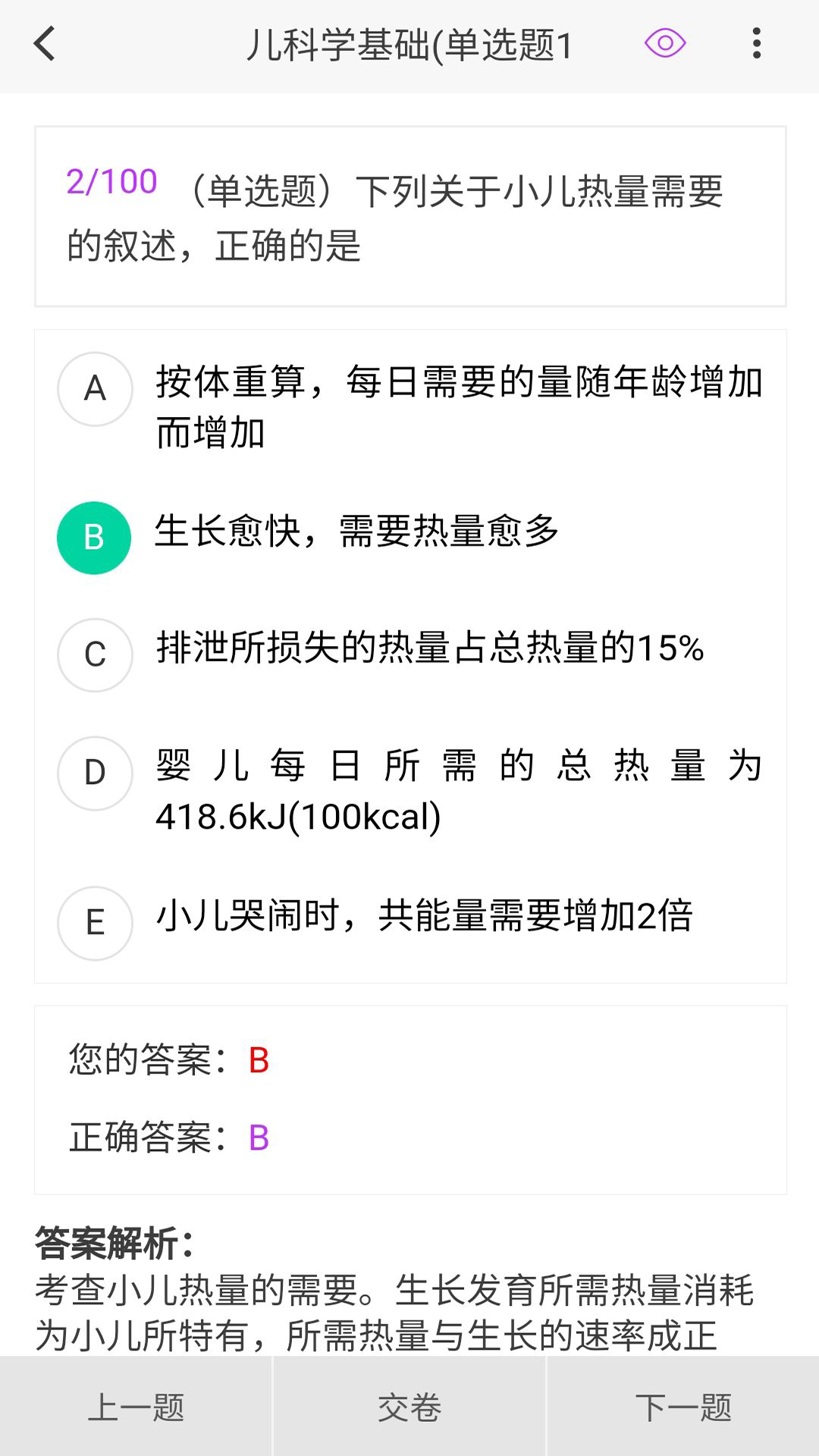Submit the exam with 交卷
This screenshot has height=1456, width=819.
pos(409,1409)
